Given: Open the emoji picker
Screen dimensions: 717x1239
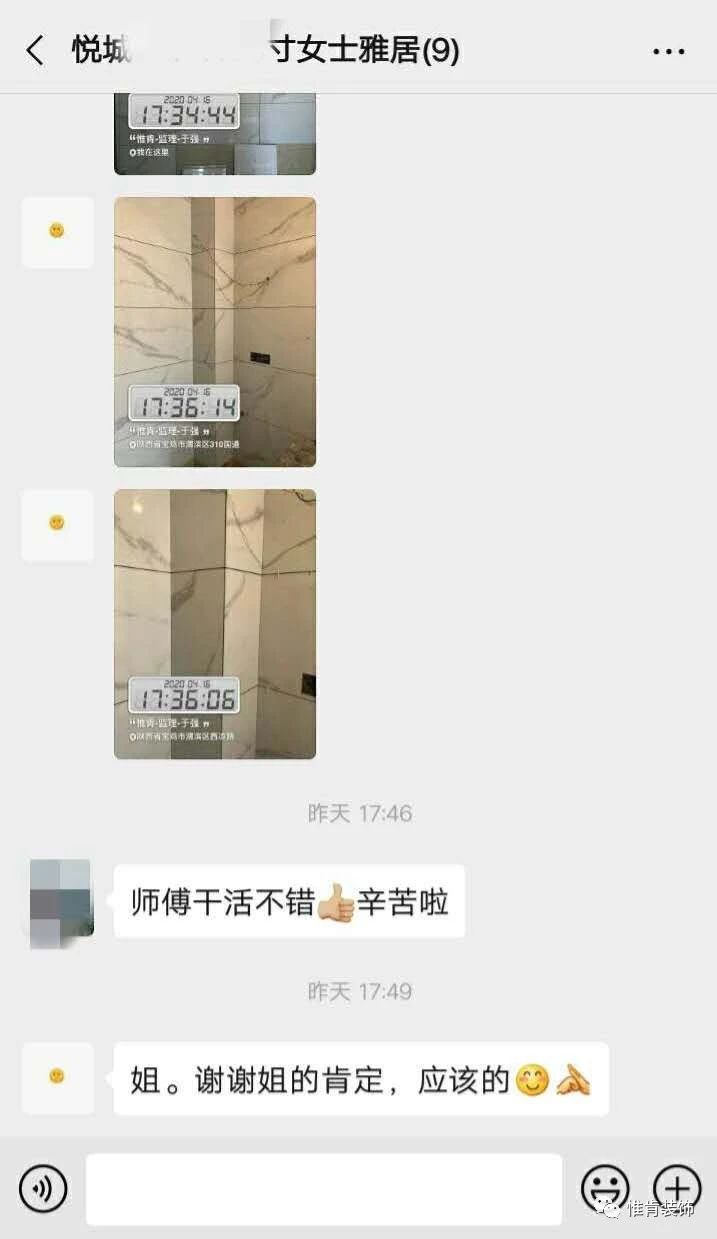Looking at the screenshot, I should [605, 1189].
